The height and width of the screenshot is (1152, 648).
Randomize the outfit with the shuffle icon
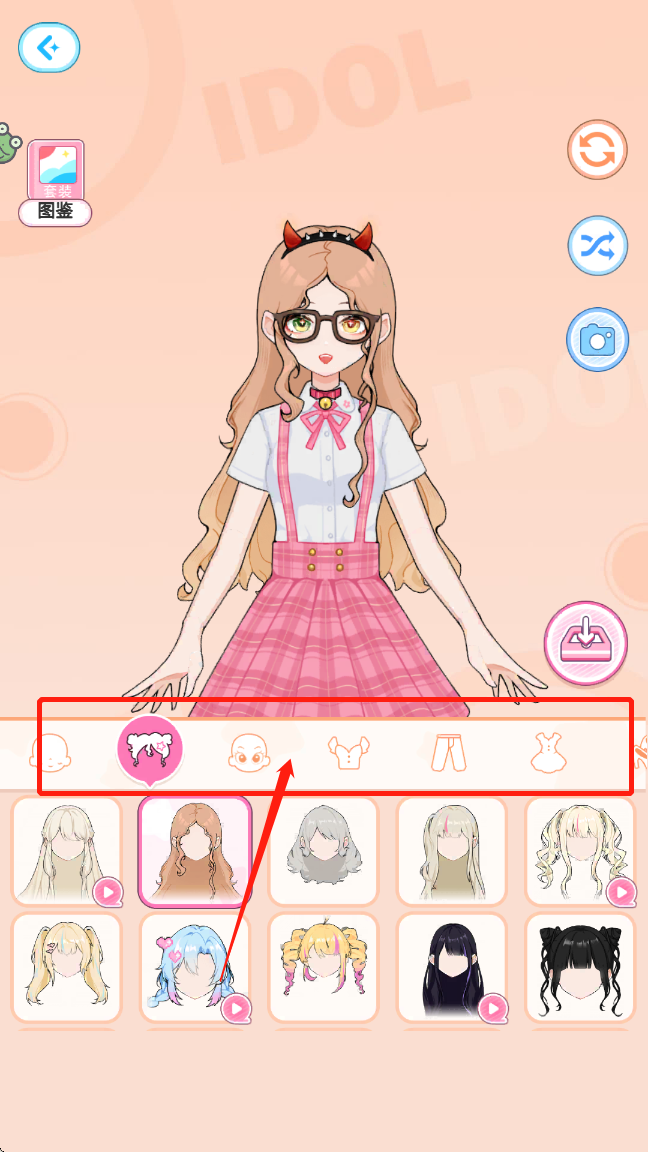coord(597,245)
